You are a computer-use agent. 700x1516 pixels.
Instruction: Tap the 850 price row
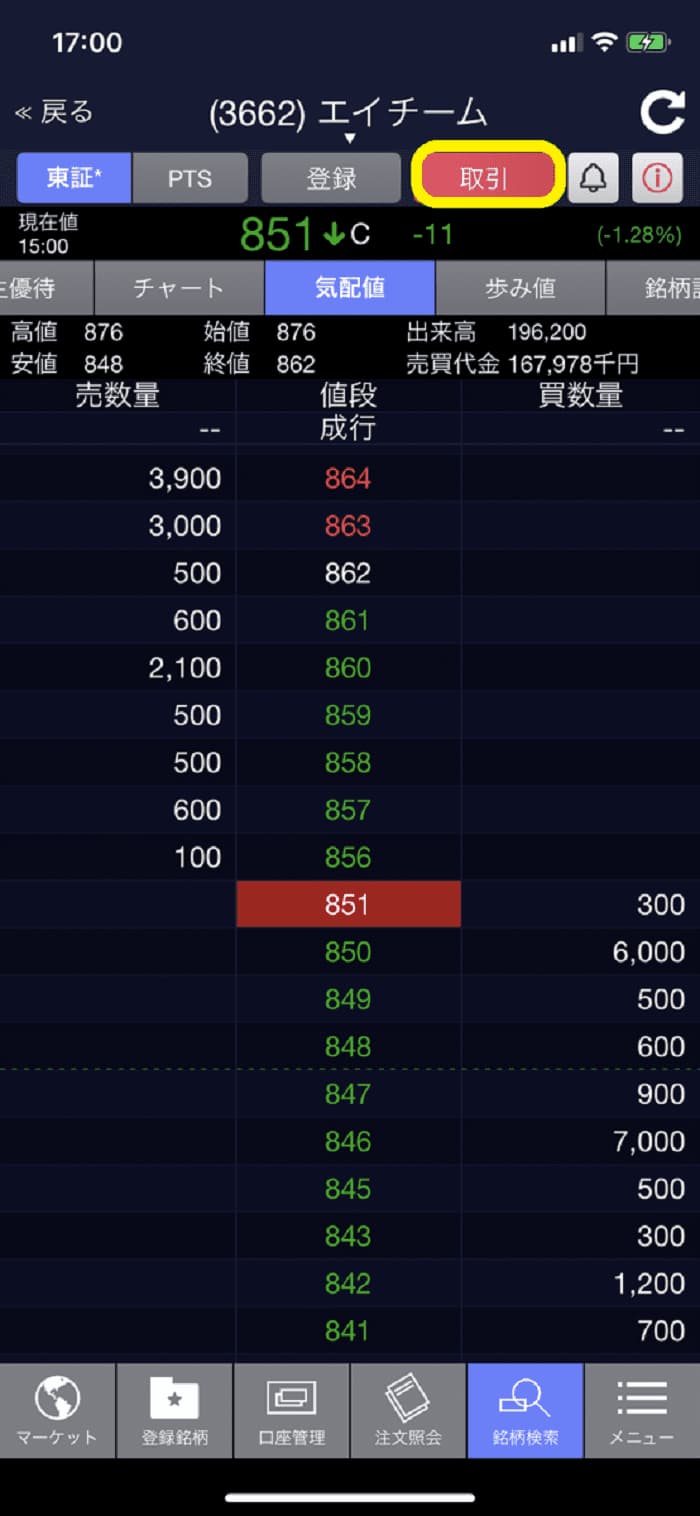tap(350, 952)
